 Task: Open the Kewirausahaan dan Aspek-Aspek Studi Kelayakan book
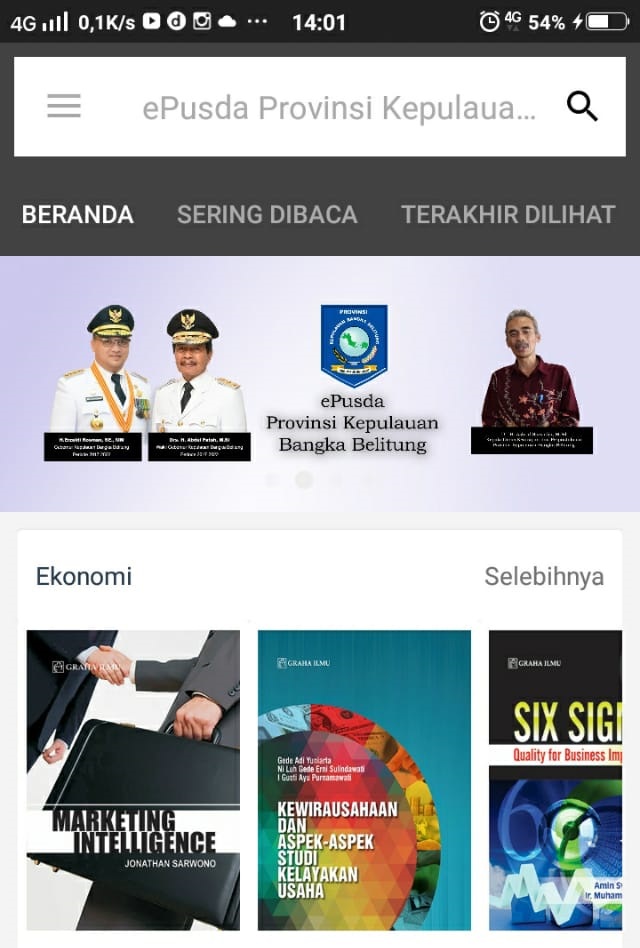tap(364, 780)
